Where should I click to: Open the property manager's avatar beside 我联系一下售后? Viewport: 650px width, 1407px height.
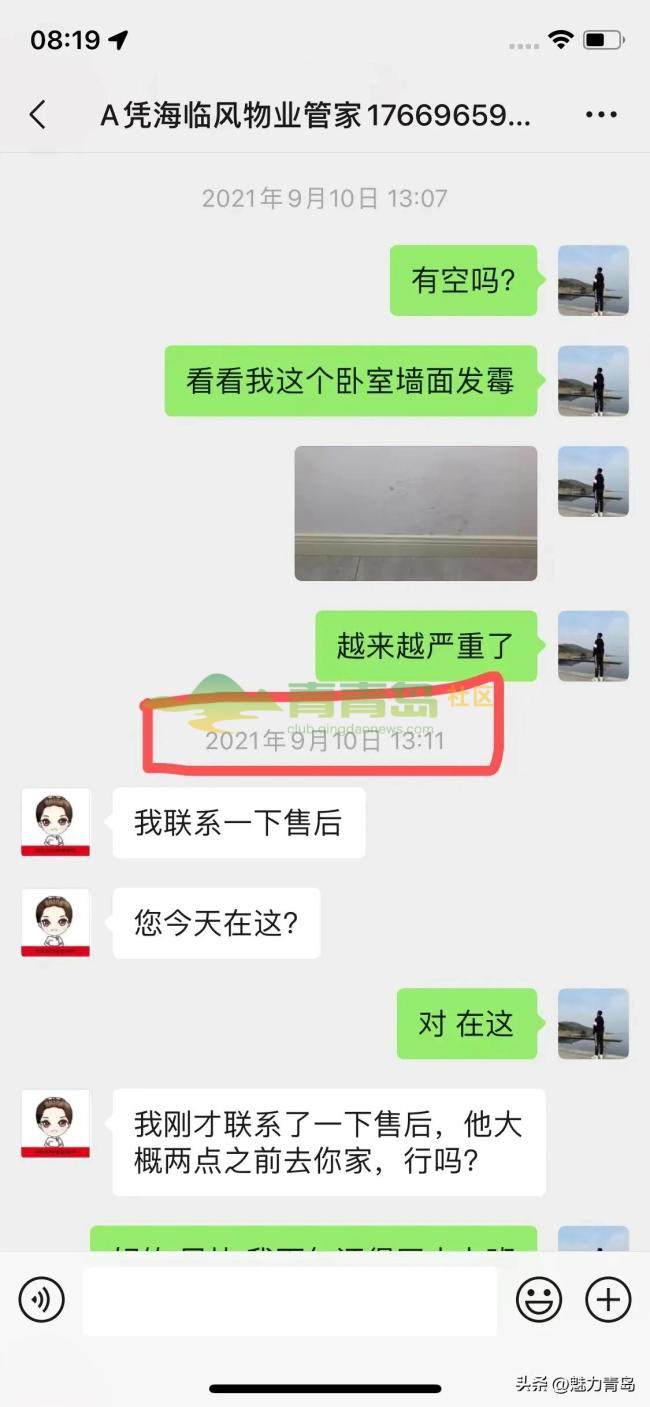tap(56, 822)
